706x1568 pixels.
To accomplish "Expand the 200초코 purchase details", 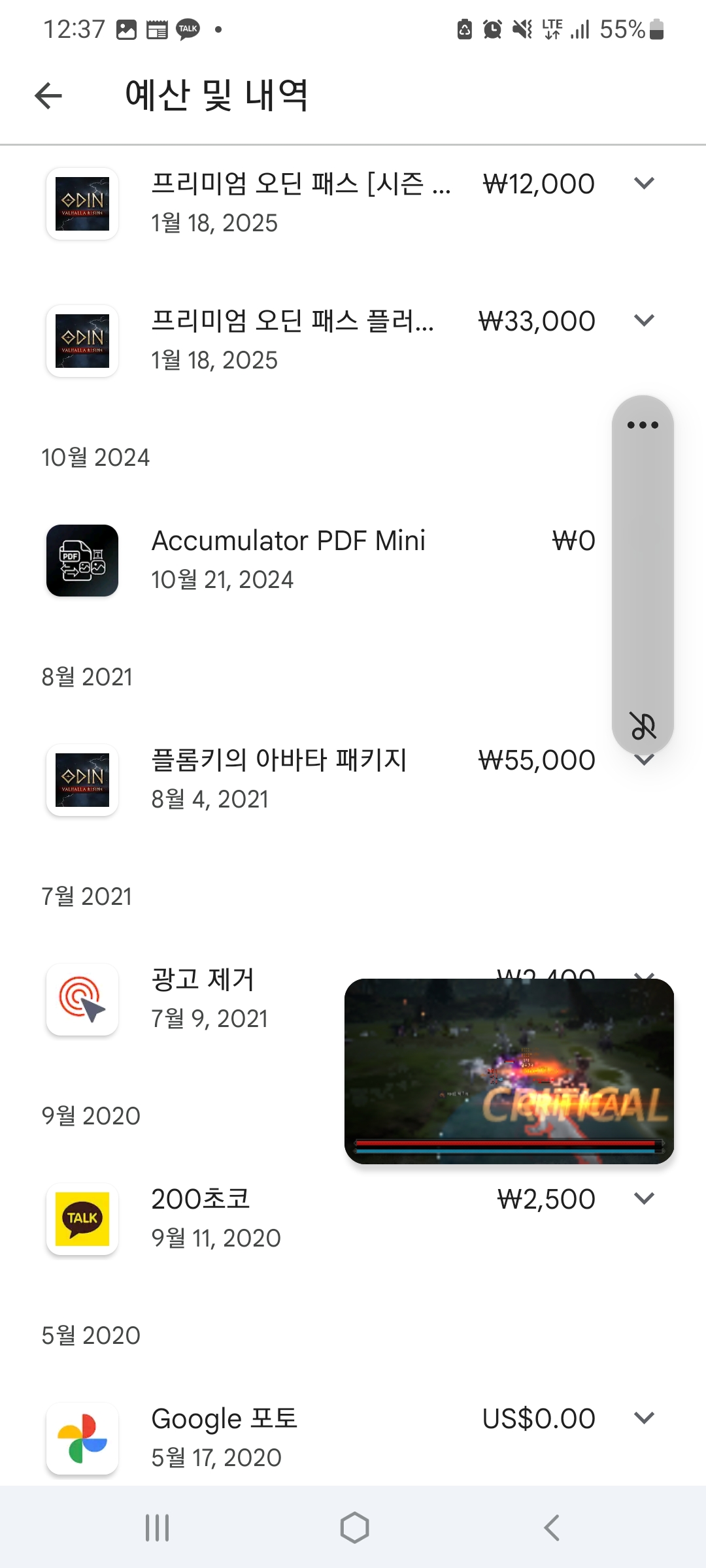I will pos(644,1199).
